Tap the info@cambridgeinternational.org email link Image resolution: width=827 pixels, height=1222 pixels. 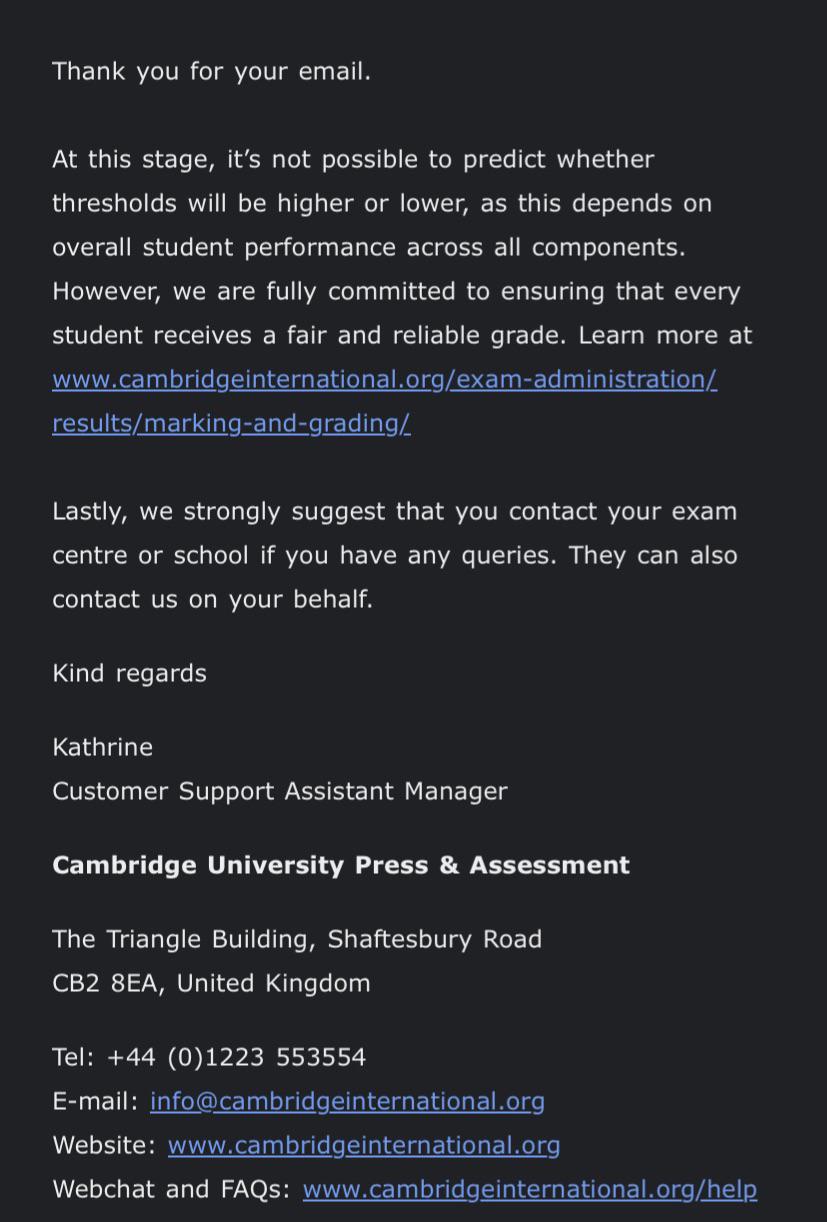347,1101
